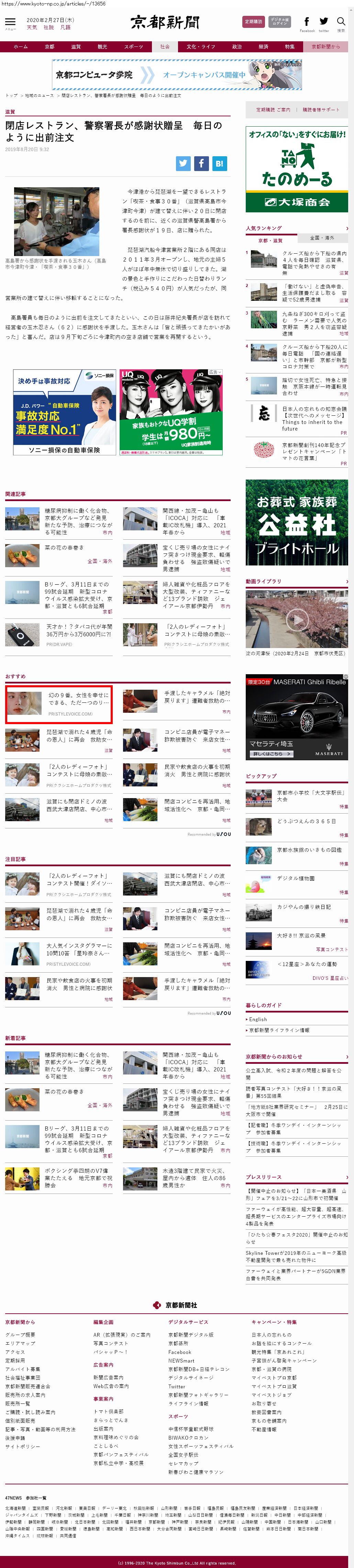Screen dimensions: 354x1568
Task: Switch ranking to 全国・海外 tab
Action: (x=322, y=238)
